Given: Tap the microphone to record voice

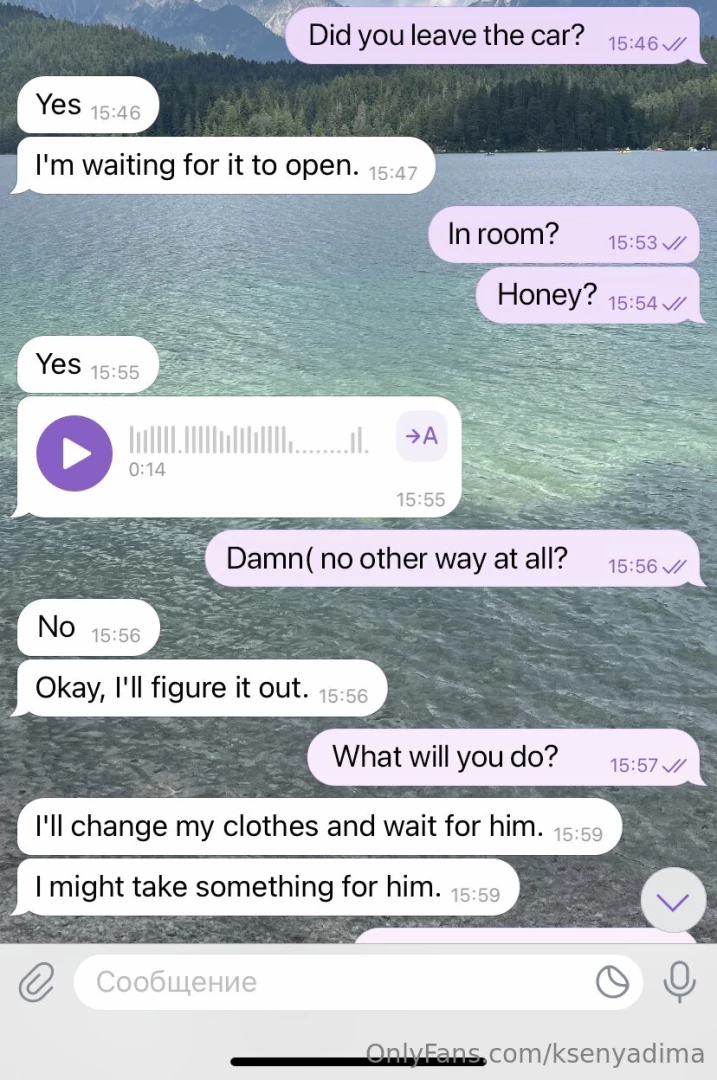Looking at the screenshot, I should tap(679, 983).
